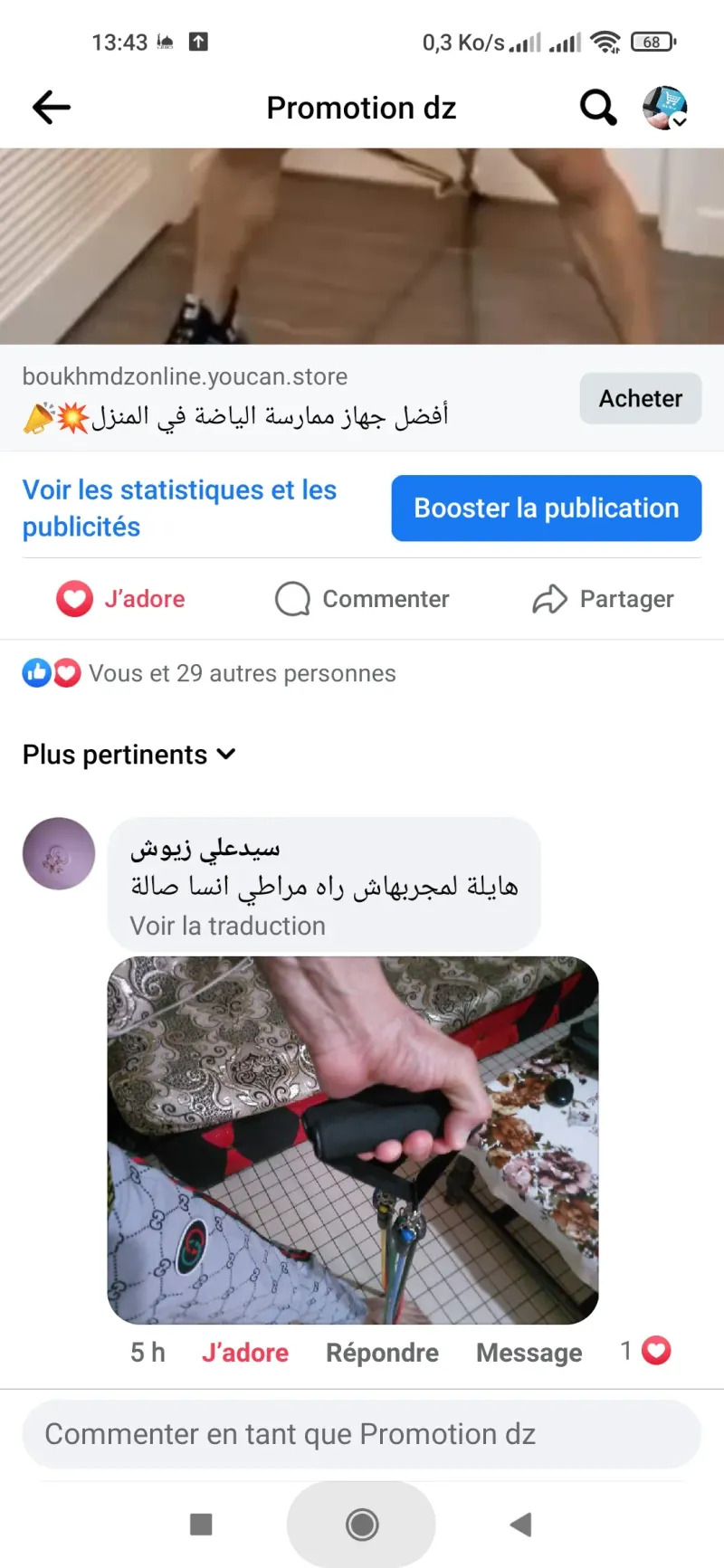724x1568 pixels.
Task: Reply to the comment with Répondre
Action: [382, 1353]
